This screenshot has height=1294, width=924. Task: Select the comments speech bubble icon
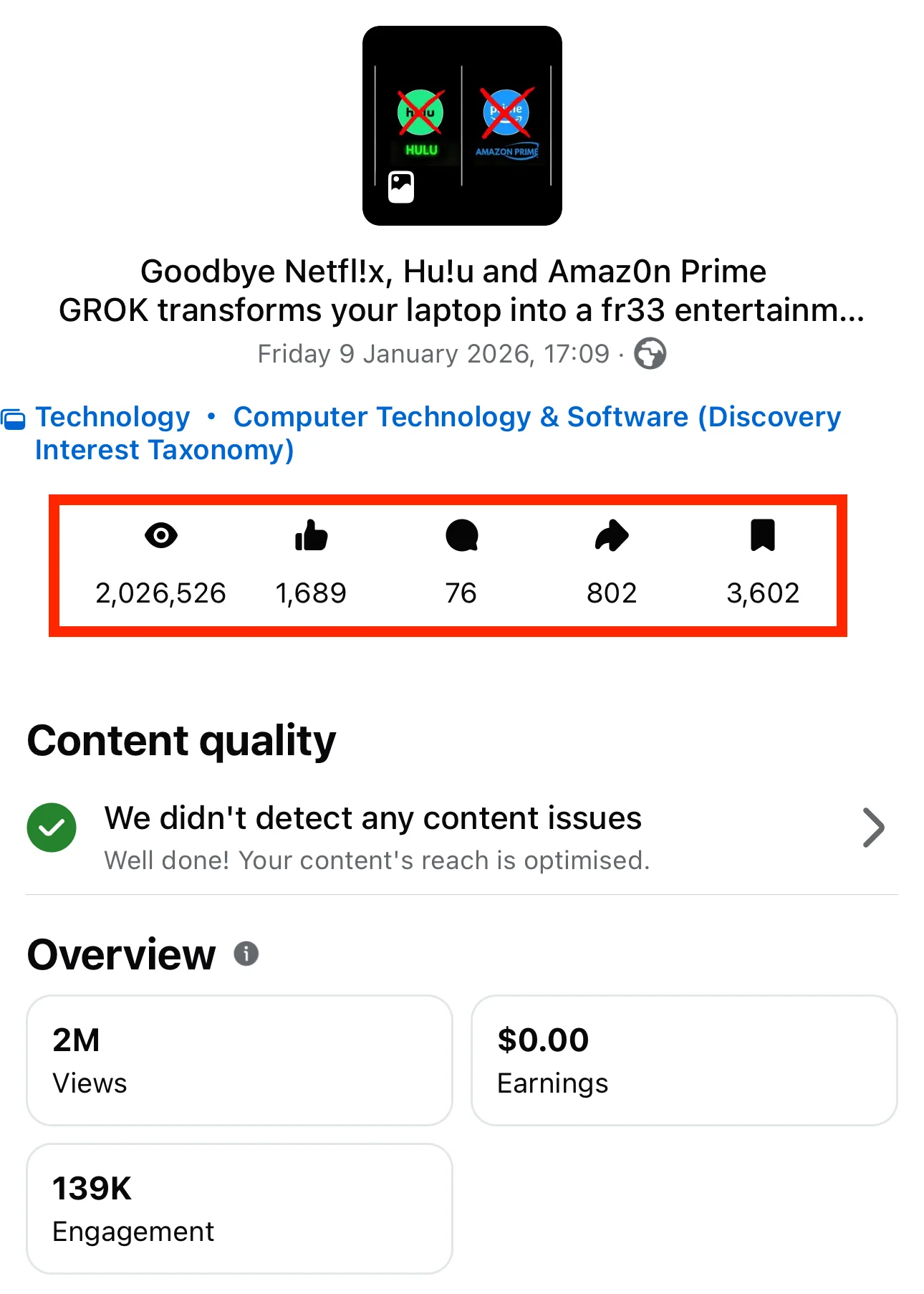[x=461, y=536]
